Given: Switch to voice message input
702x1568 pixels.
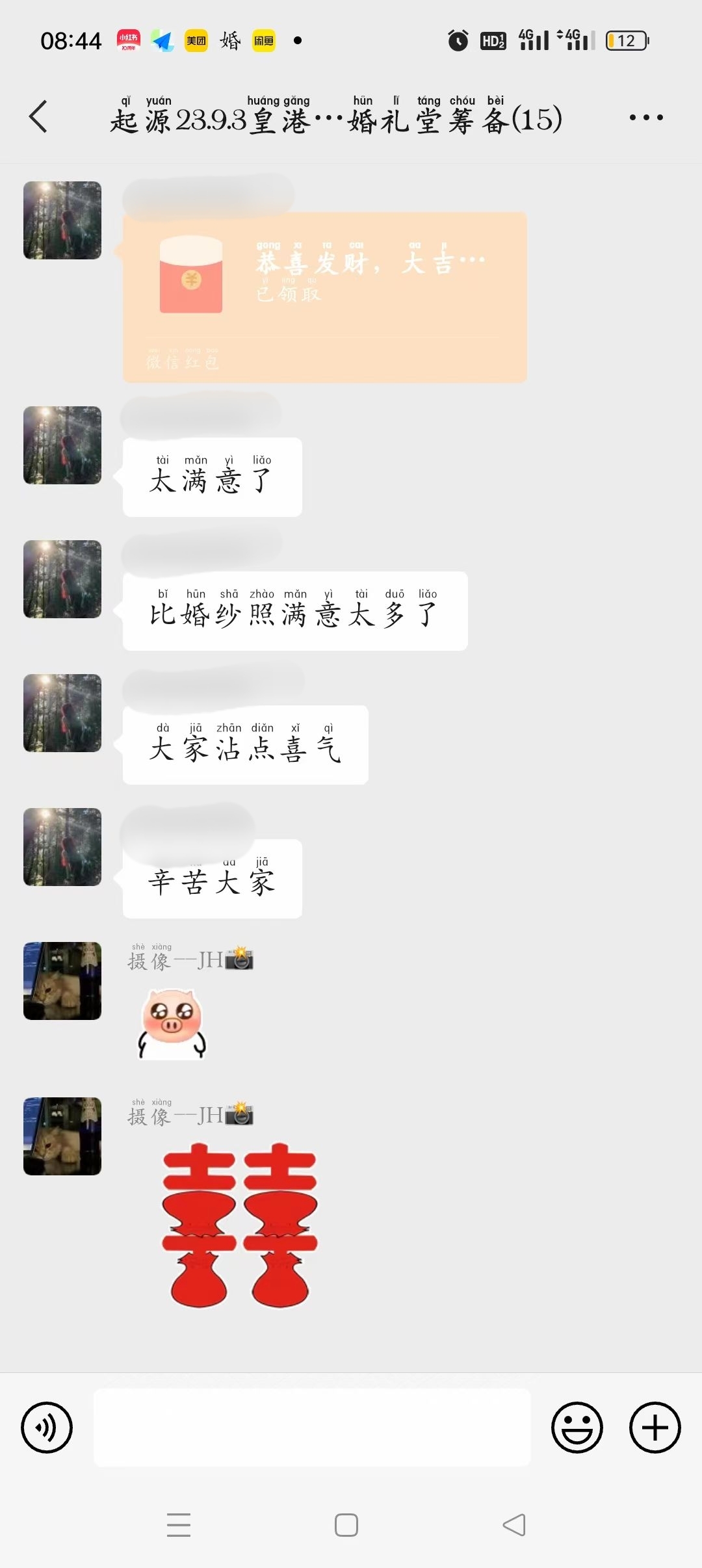Looking at the screenshot, I should coord(47,1428).
